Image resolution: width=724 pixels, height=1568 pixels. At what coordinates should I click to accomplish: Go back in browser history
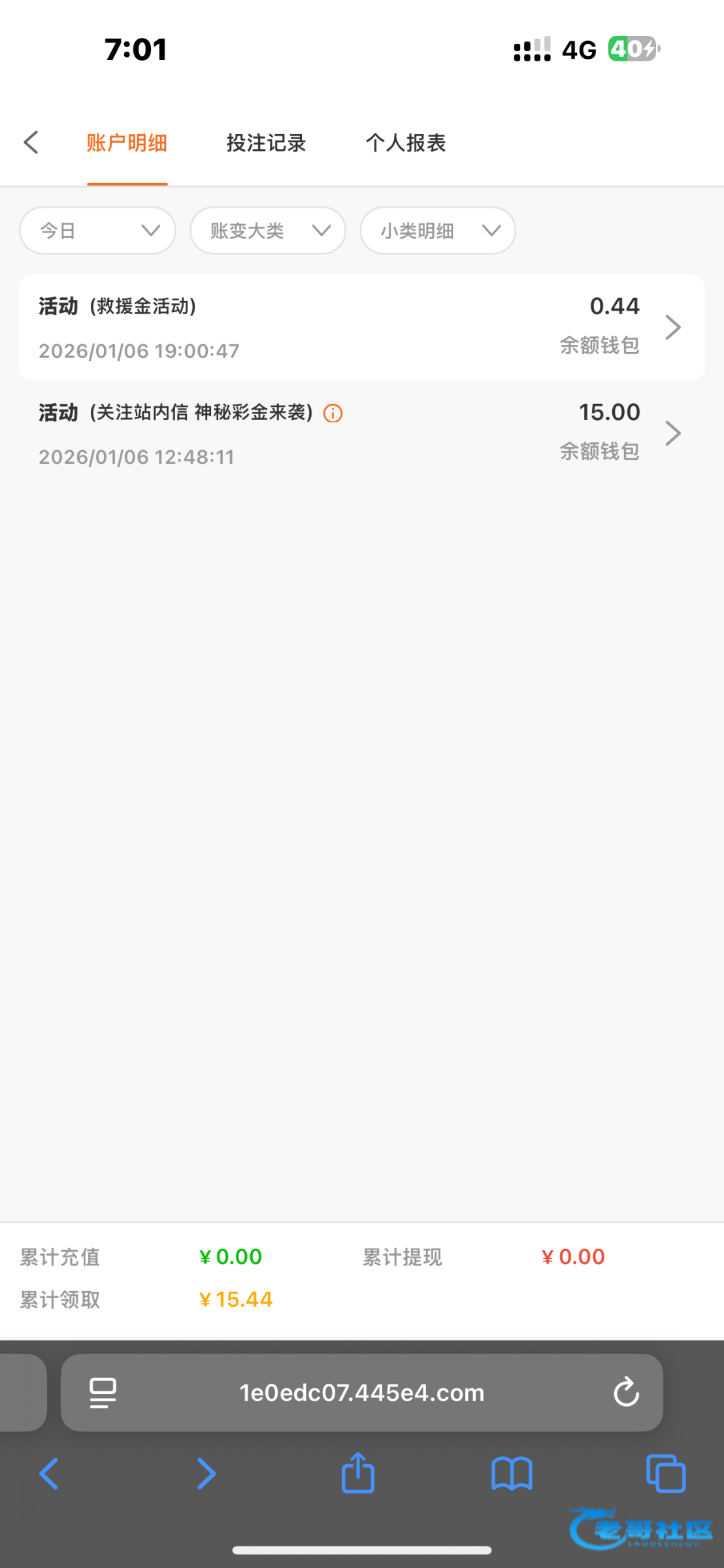coord(49,1473)
